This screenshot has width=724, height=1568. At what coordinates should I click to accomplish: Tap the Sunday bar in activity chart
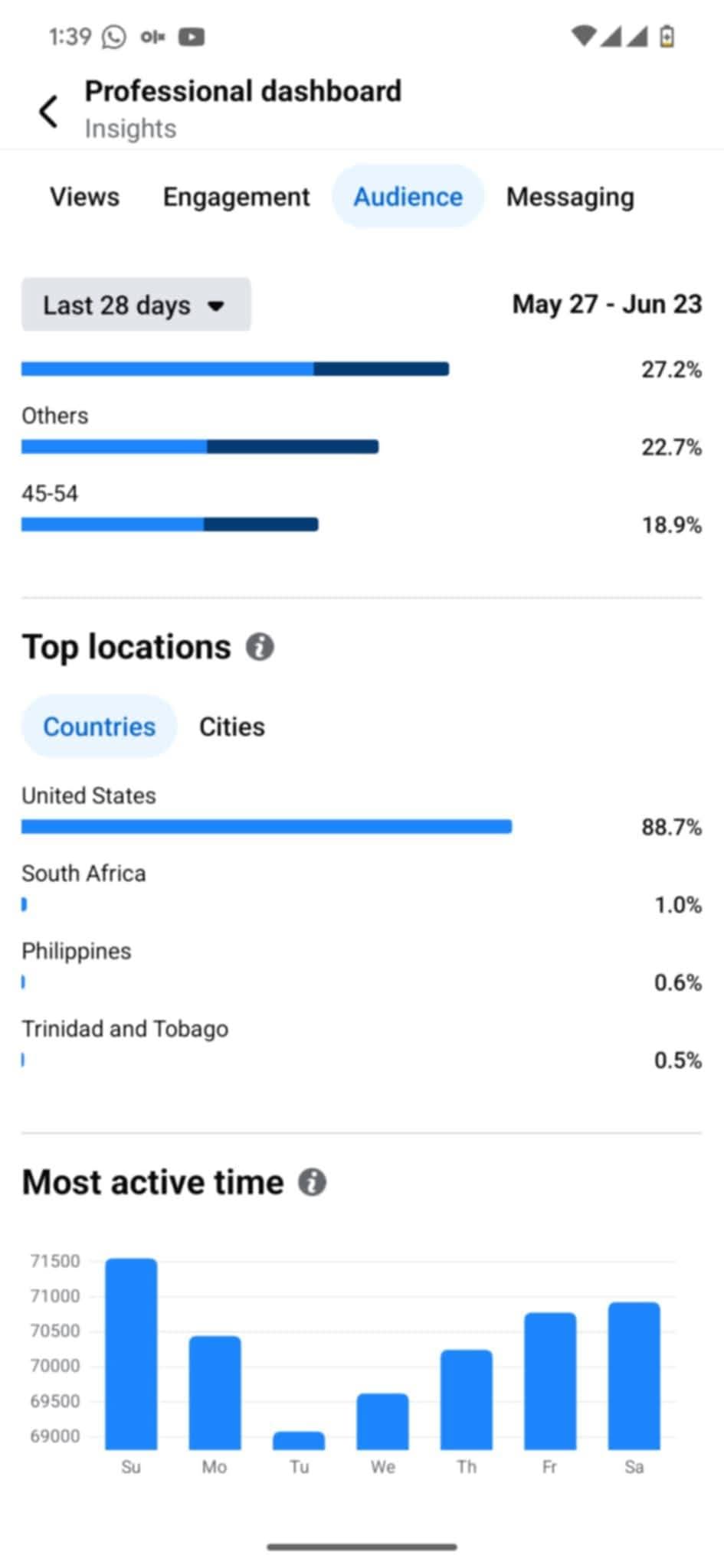(131, 1354)
